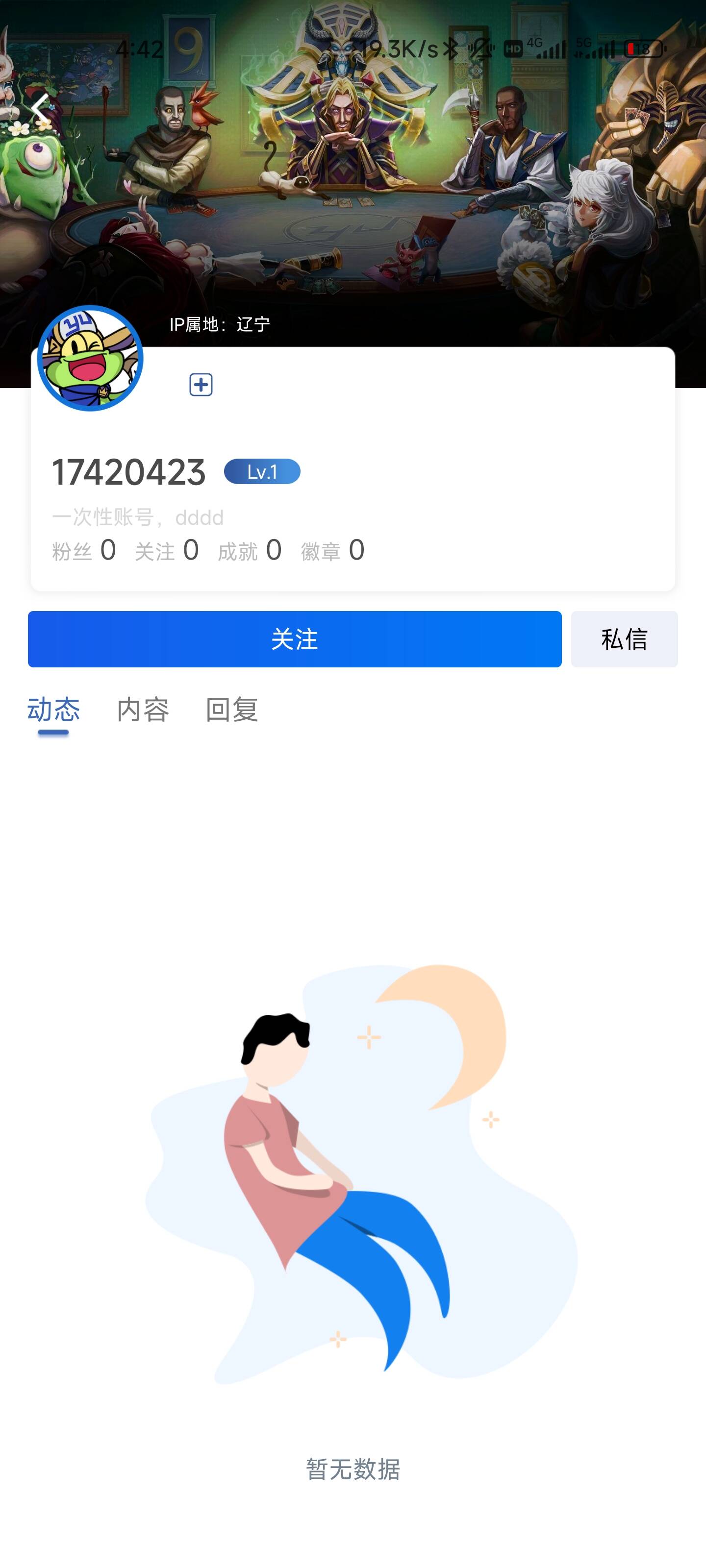The height and width of the screenshot is (1568, 706).
Task: Open the 回复 tab
Action: click(232, 710)
